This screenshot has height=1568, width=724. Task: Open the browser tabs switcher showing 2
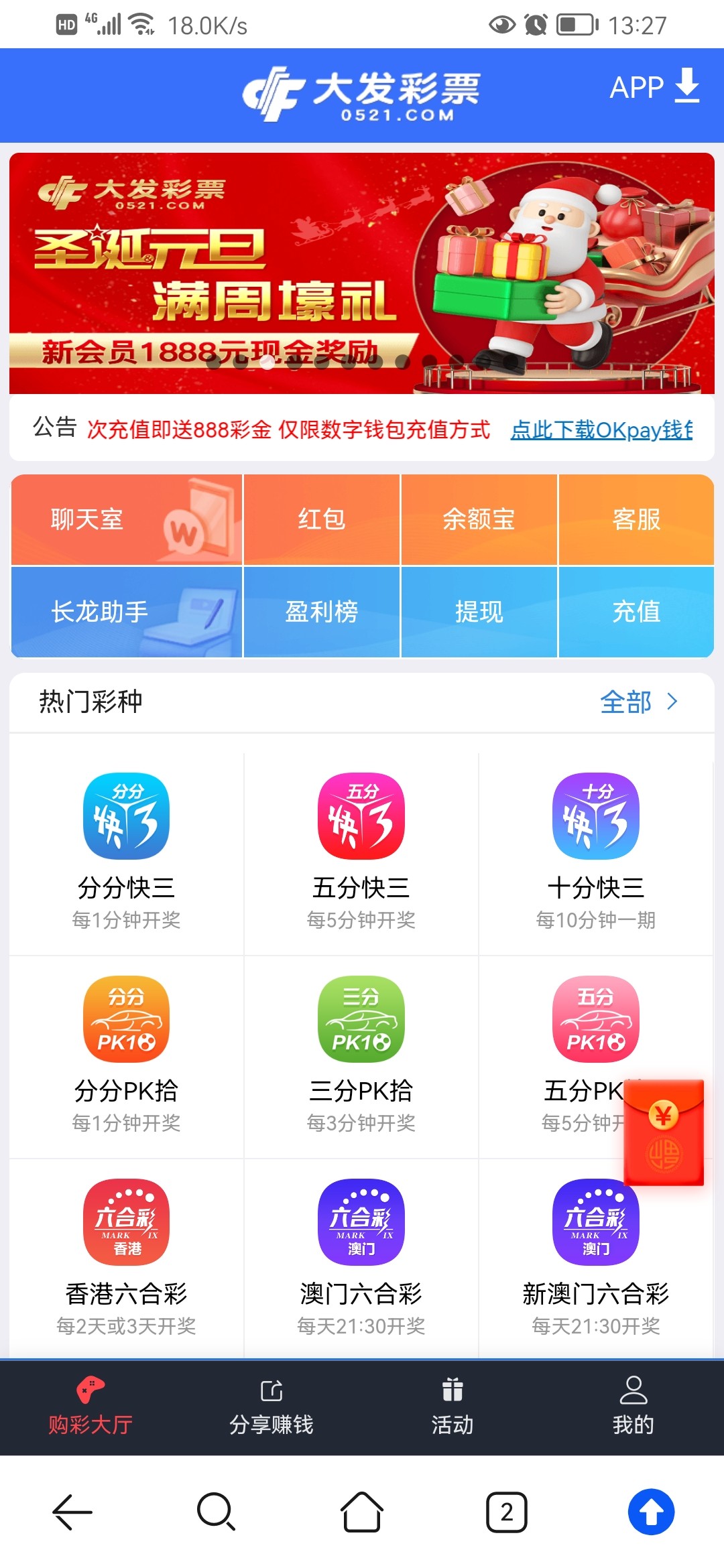pos(506,1512)
